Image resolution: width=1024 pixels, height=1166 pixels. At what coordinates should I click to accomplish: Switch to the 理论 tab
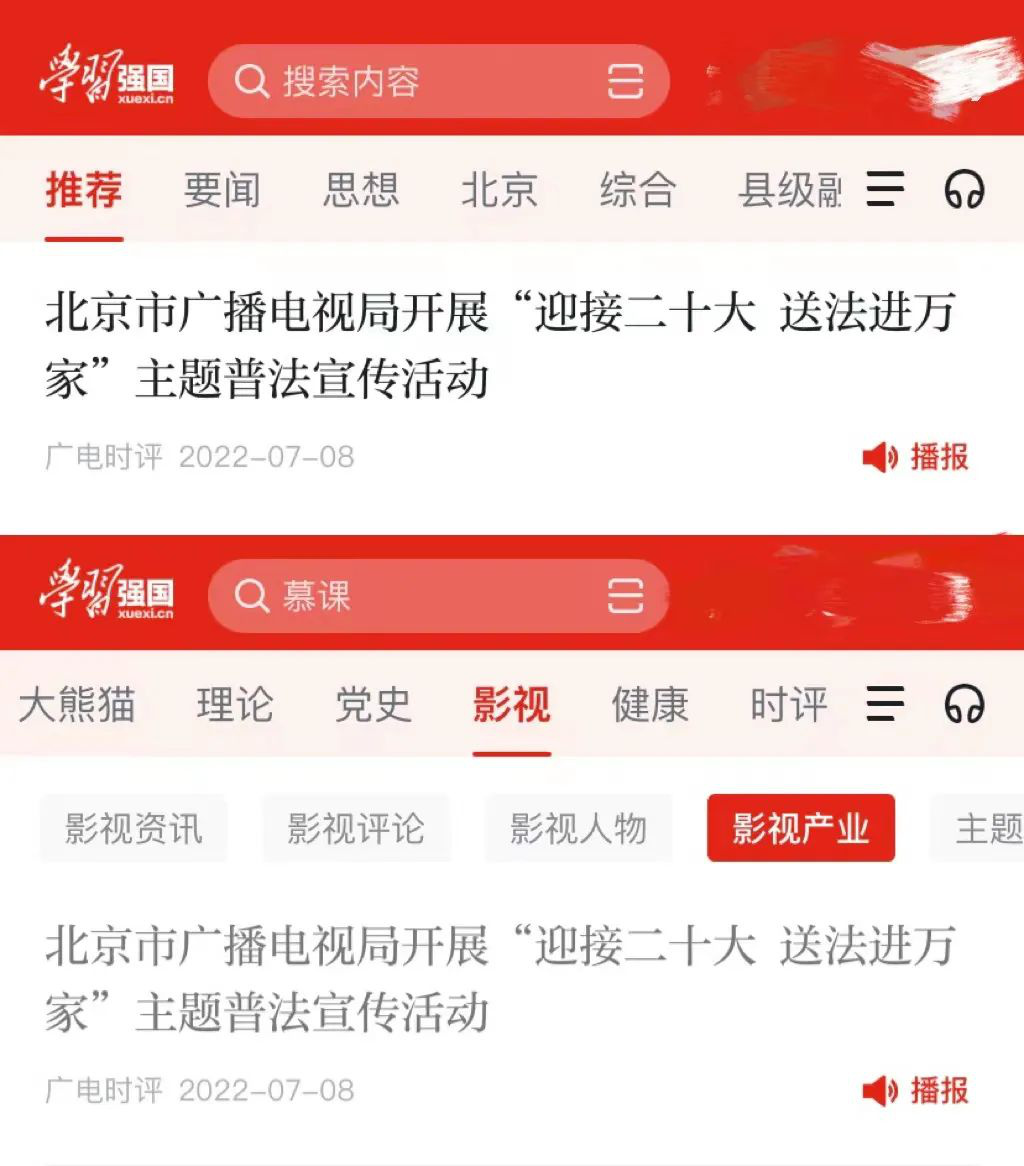point(235,705)
